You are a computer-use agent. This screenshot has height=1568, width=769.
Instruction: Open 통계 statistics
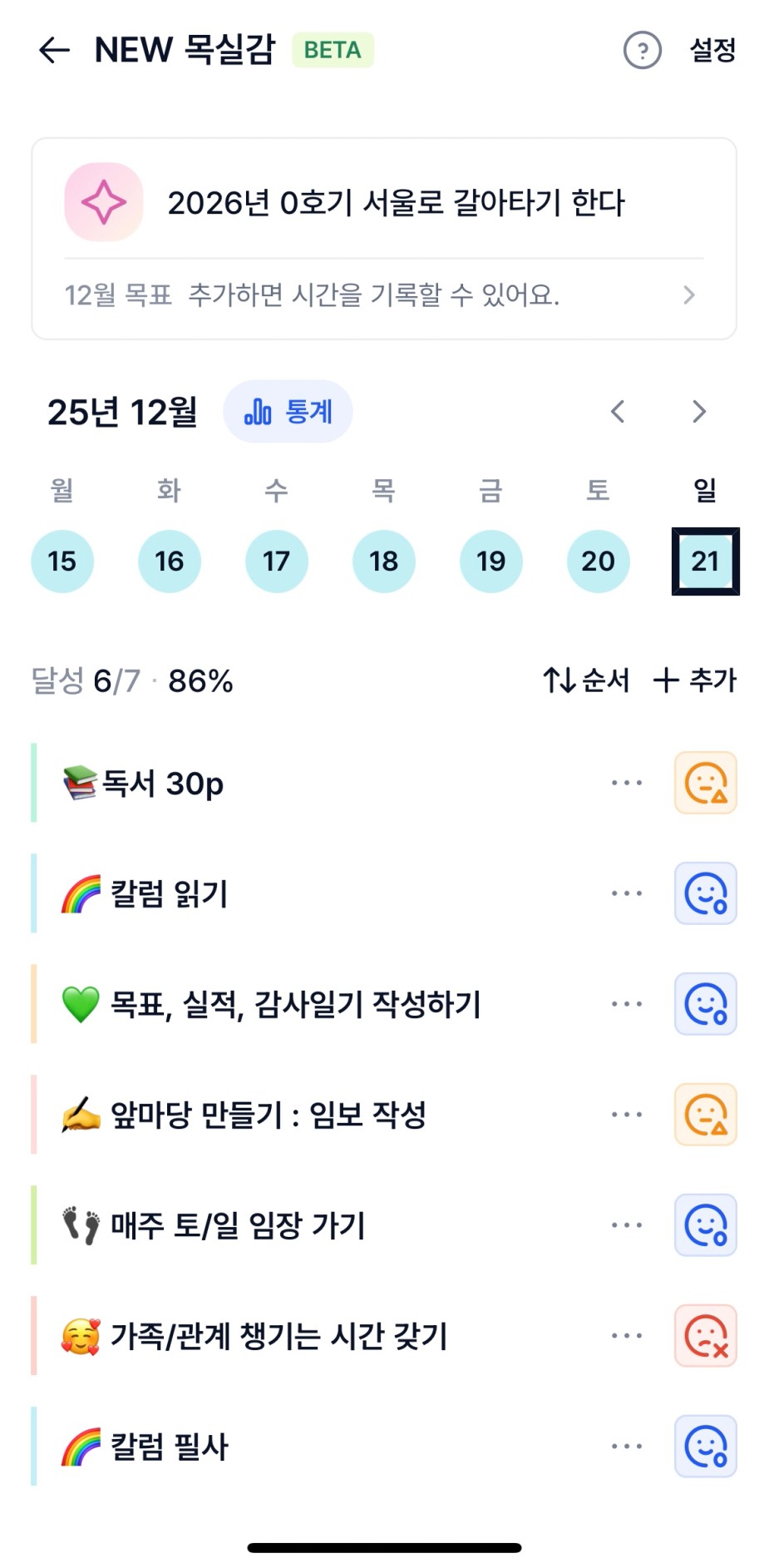point(288,412)
